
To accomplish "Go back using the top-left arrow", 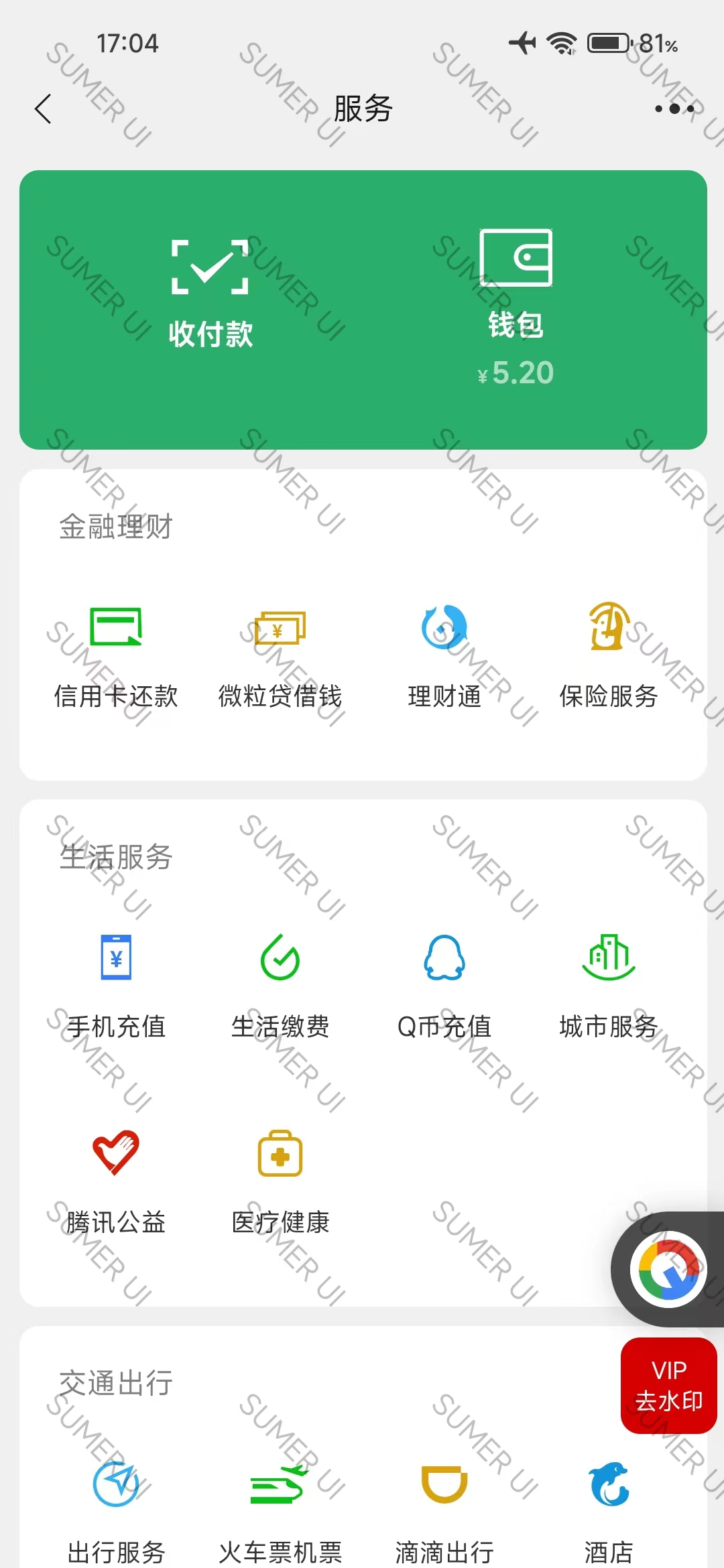I will click(x=43, y=109).
